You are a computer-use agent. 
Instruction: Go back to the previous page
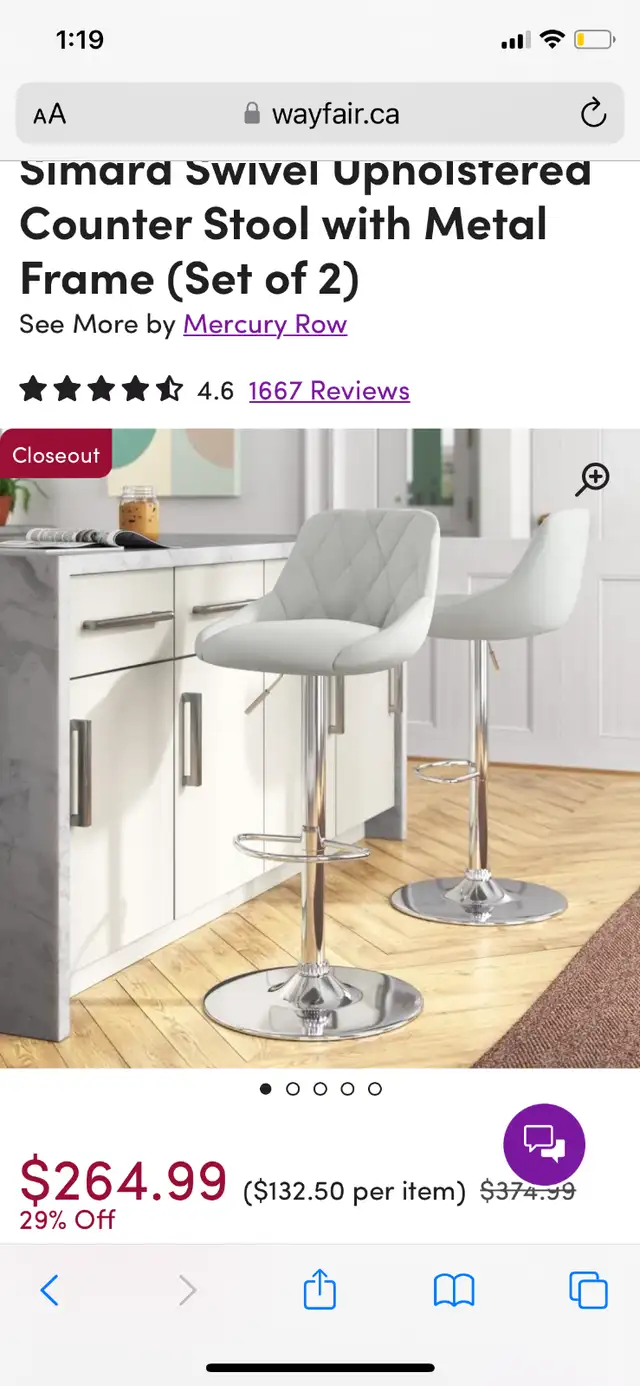[49, 1290]
